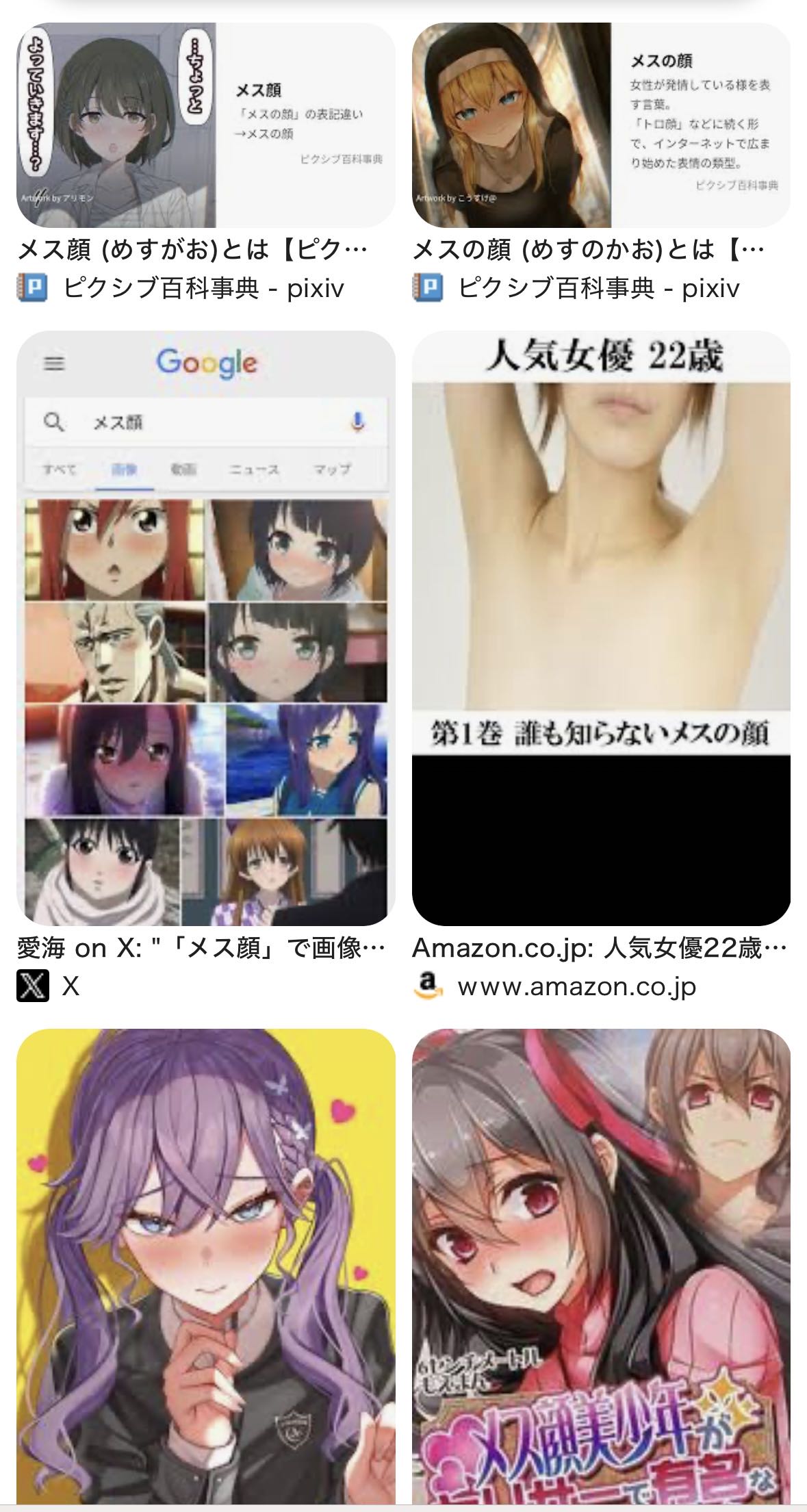The width and height of the screenshot is (807, 1512).
Task: Open the Amazon.co.jp 人気女優22歳 image result
Action: click(x=601, y=628)
